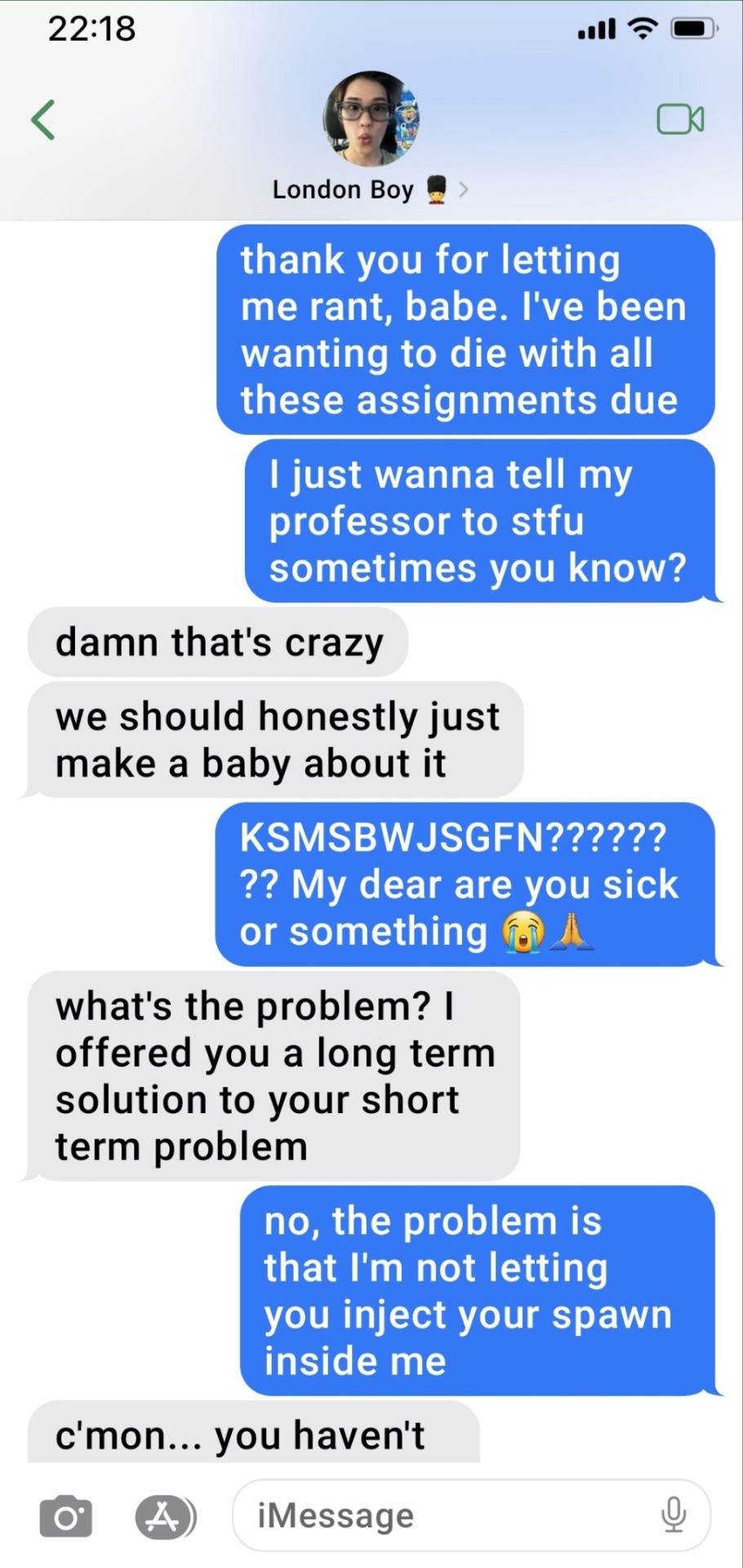Record an audio message with the microphone

pyautogui.click(x=674, y=1515)
